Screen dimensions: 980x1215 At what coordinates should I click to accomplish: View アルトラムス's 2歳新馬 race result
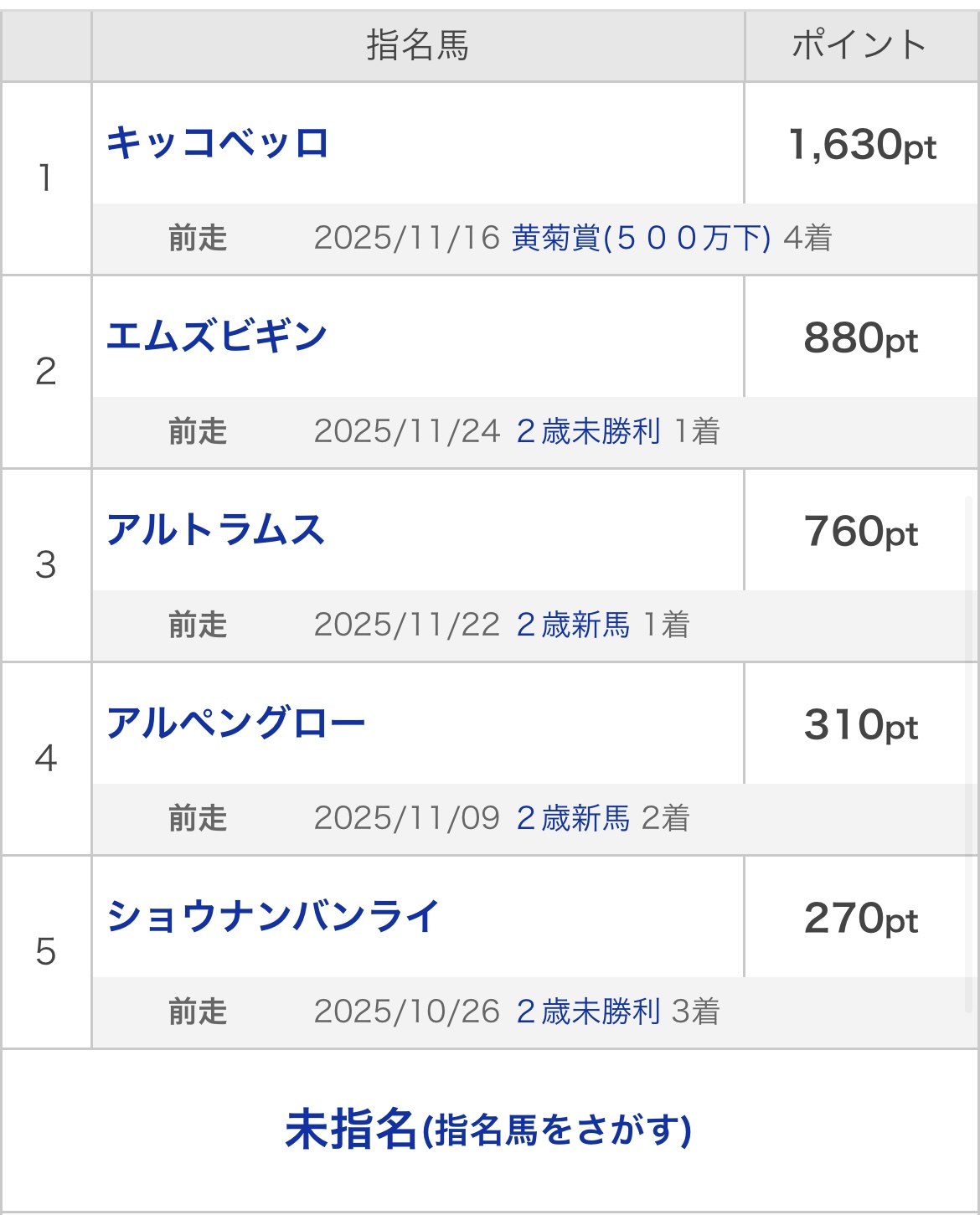(573, 626)
